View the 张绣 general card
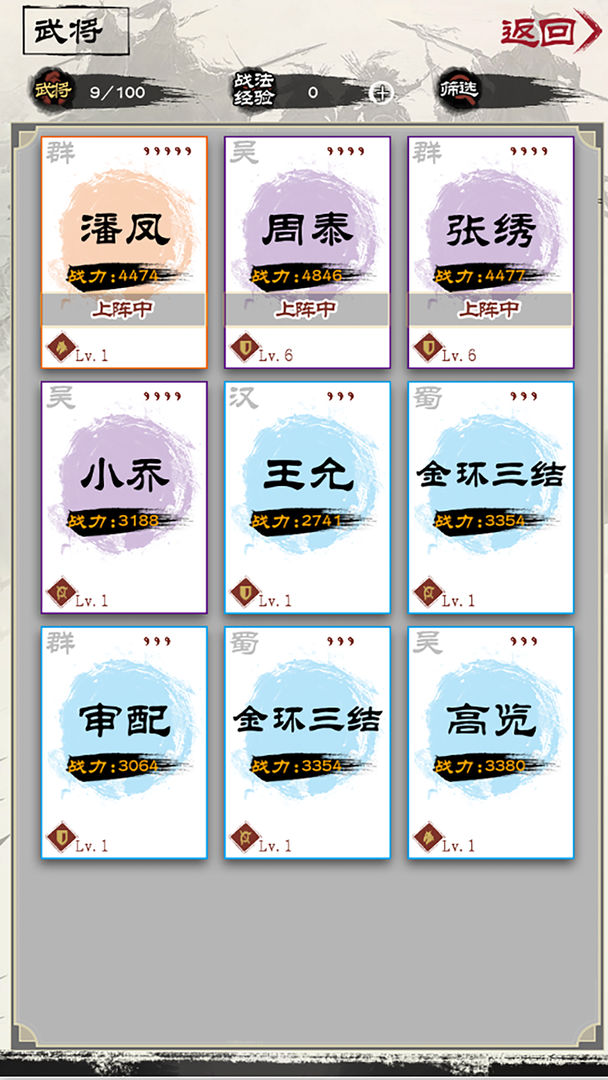 coord(490,251)
